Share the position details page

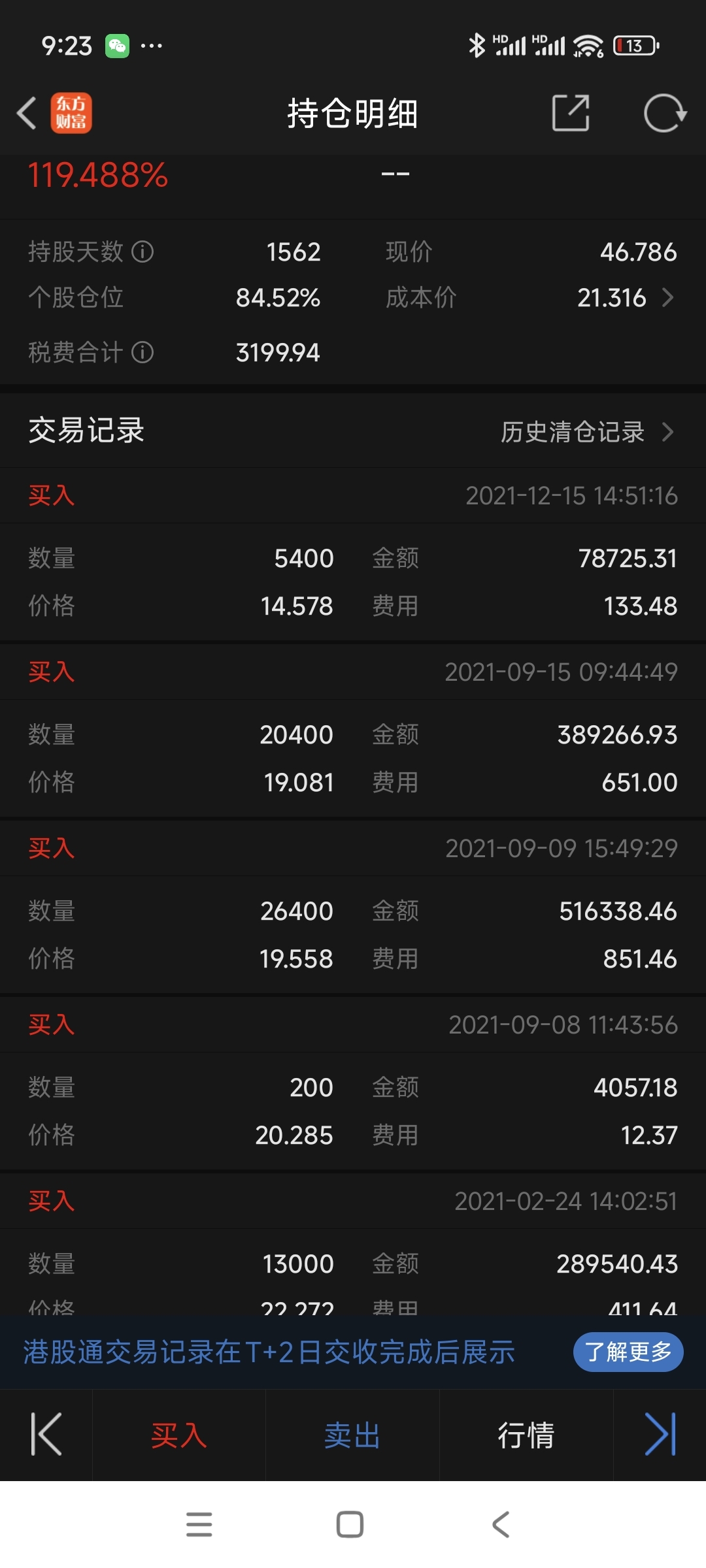coord(571,113)
